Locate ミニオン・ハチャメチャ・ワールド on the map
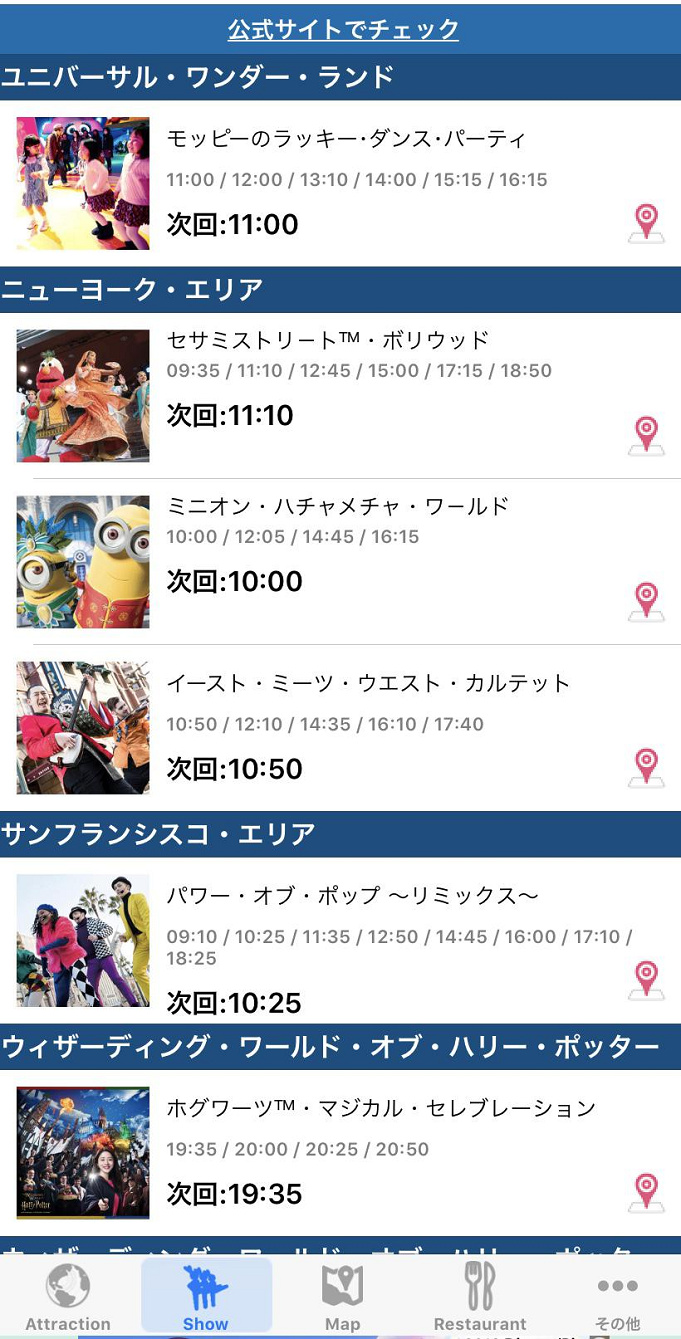 click(647, 601)
